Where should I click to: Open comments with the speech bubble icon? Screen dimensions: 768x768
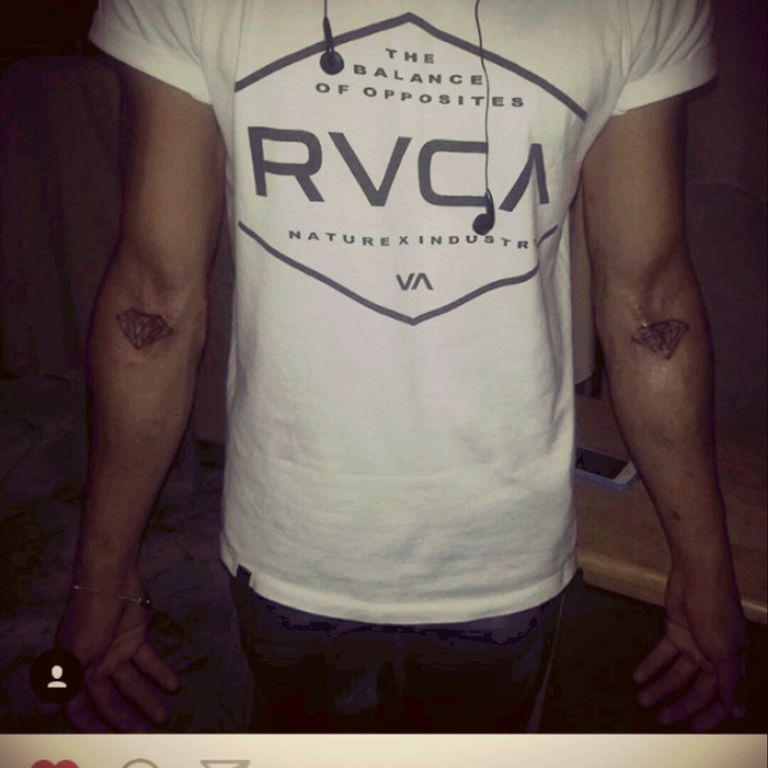(141, 764)
